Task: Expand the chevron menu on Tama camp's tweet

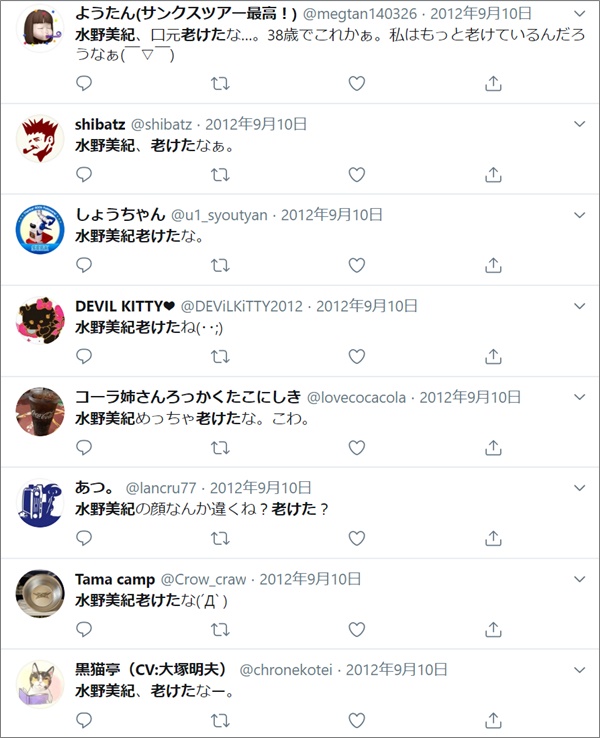Action: pyautogui.click(x=578, y=579)
